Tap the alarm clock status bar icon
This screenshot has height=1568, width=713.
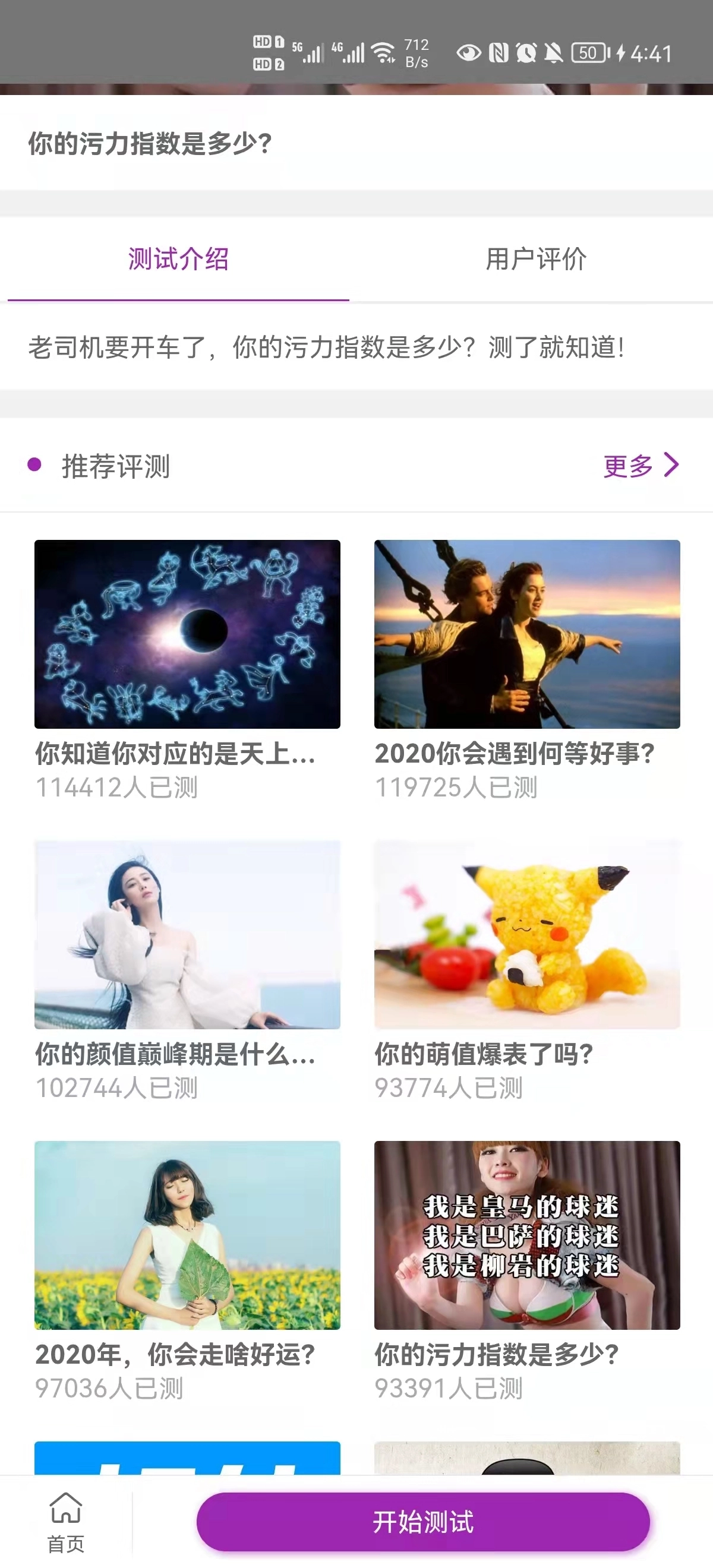[528, 53]
